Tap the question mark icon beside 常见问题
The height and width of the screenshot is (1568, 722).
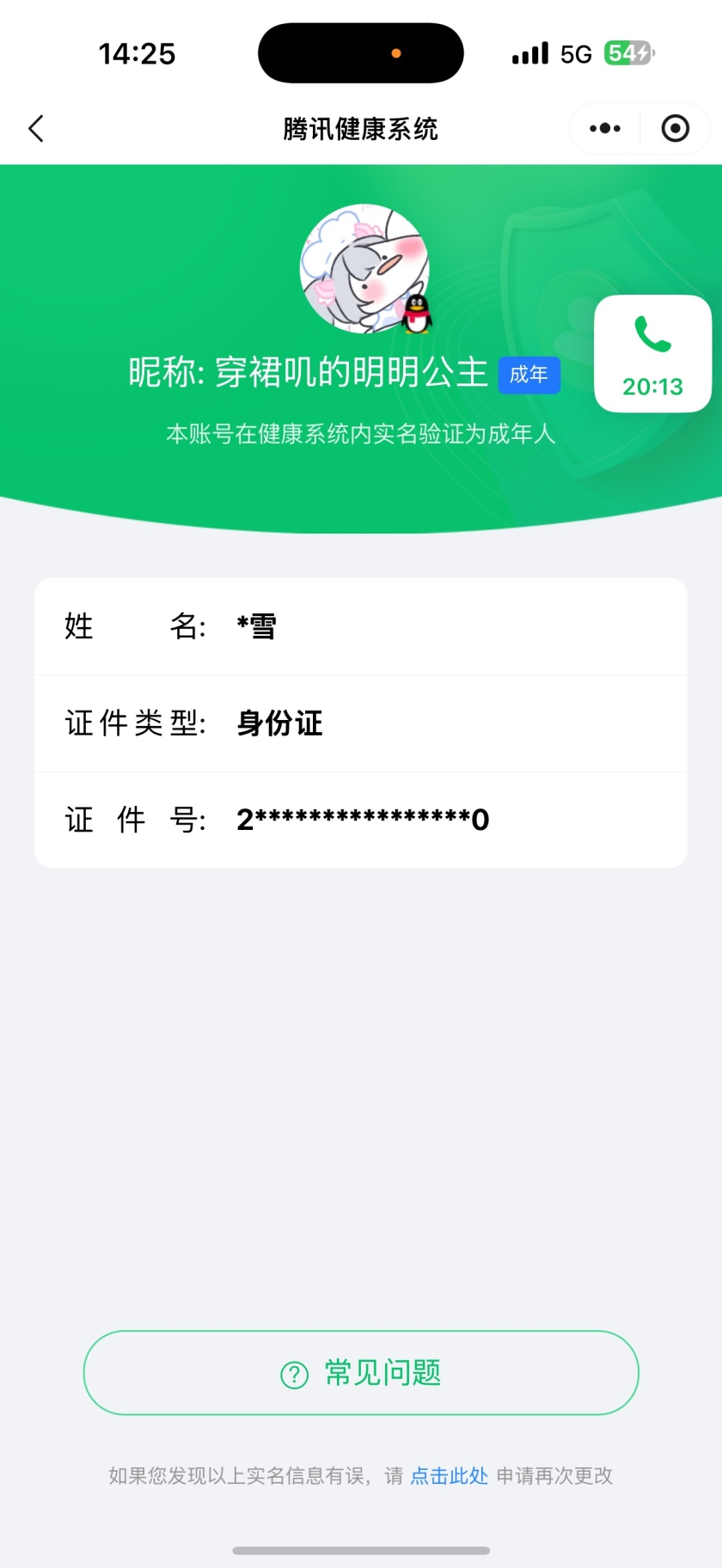(x=293, y=1373)
